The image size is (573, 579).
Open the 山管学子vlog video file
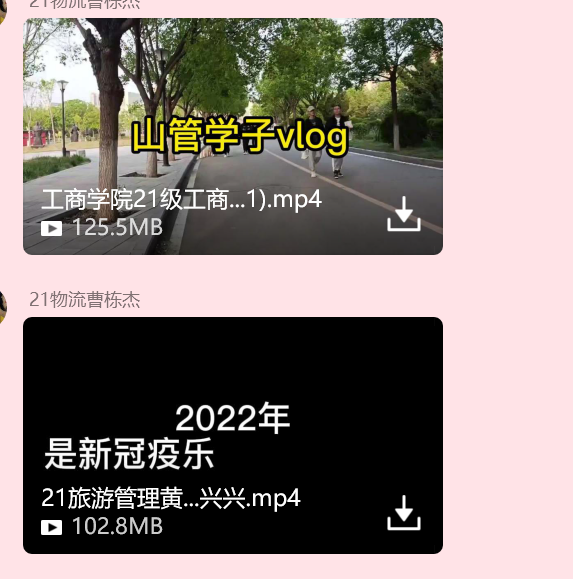(x=233, y=136)
